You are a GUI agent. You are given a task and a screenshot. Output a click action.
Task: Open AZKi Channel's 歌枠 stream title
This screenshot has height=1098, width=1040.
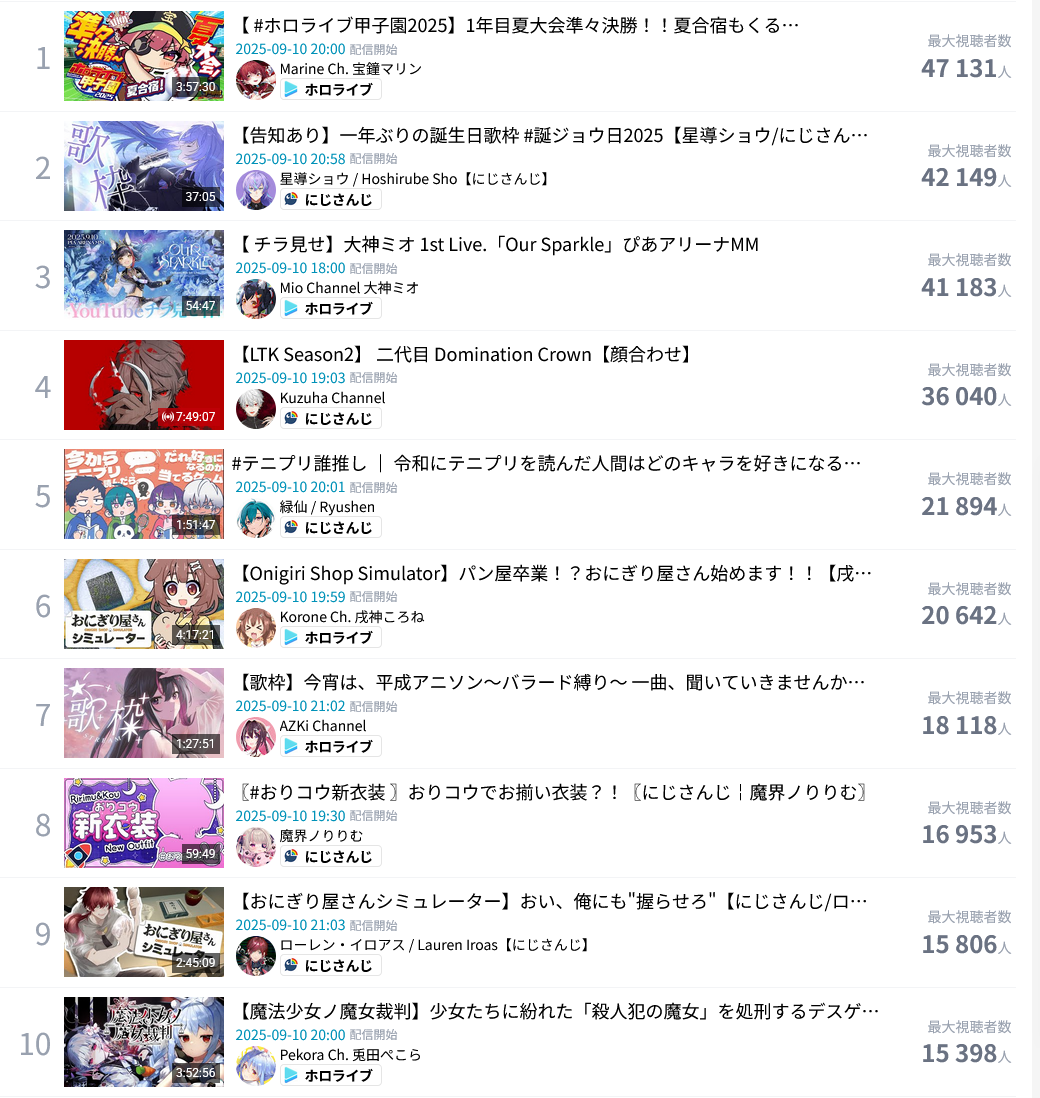[552, 682]
